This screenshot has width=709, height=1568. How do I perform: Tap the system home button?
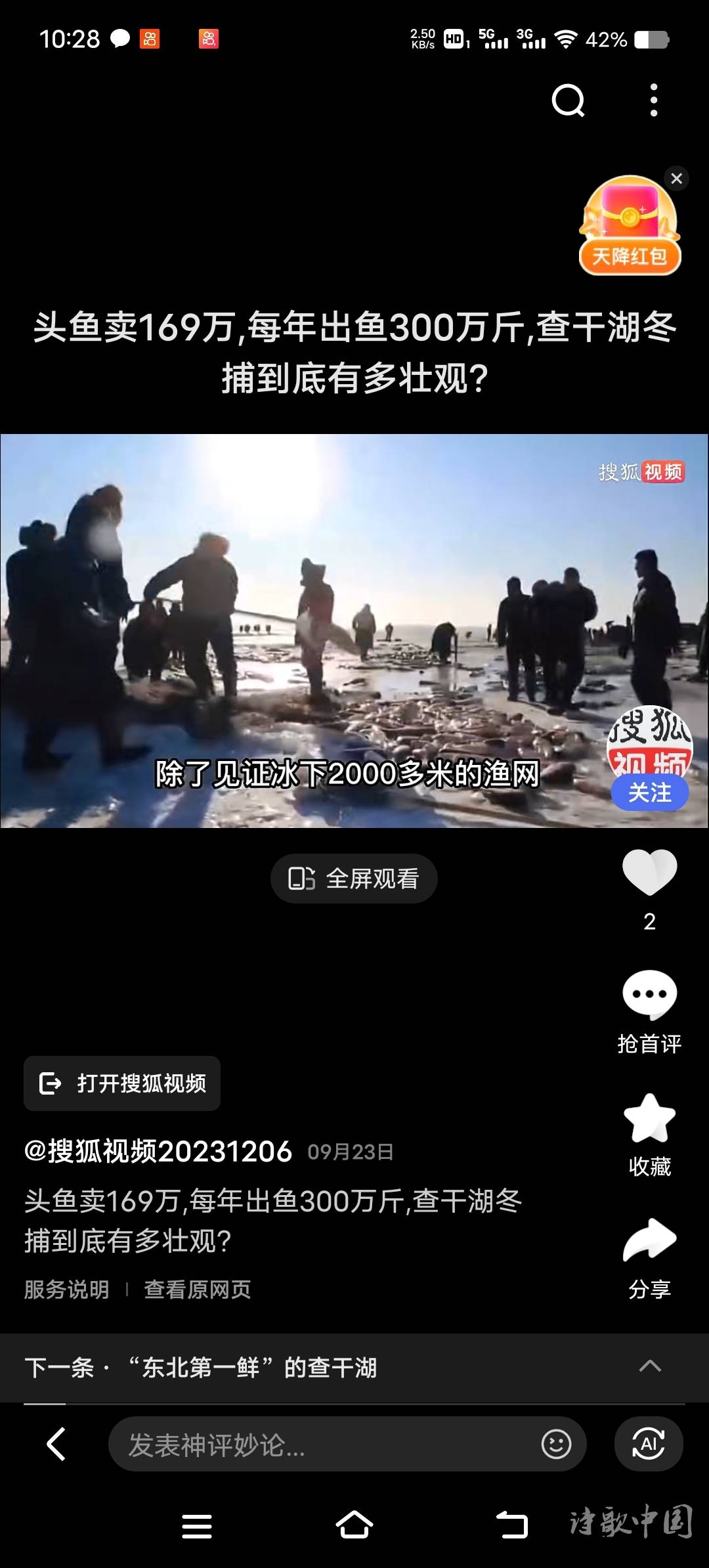point(354,1526)
